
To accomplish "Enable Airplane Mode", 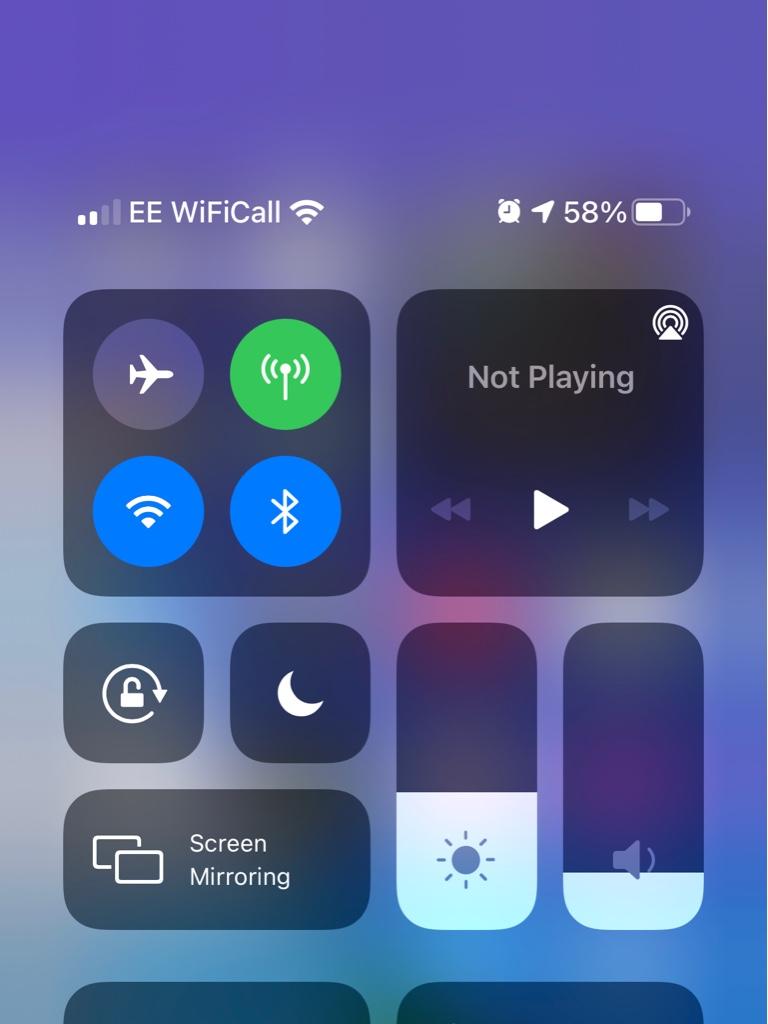I will point(148,375).
